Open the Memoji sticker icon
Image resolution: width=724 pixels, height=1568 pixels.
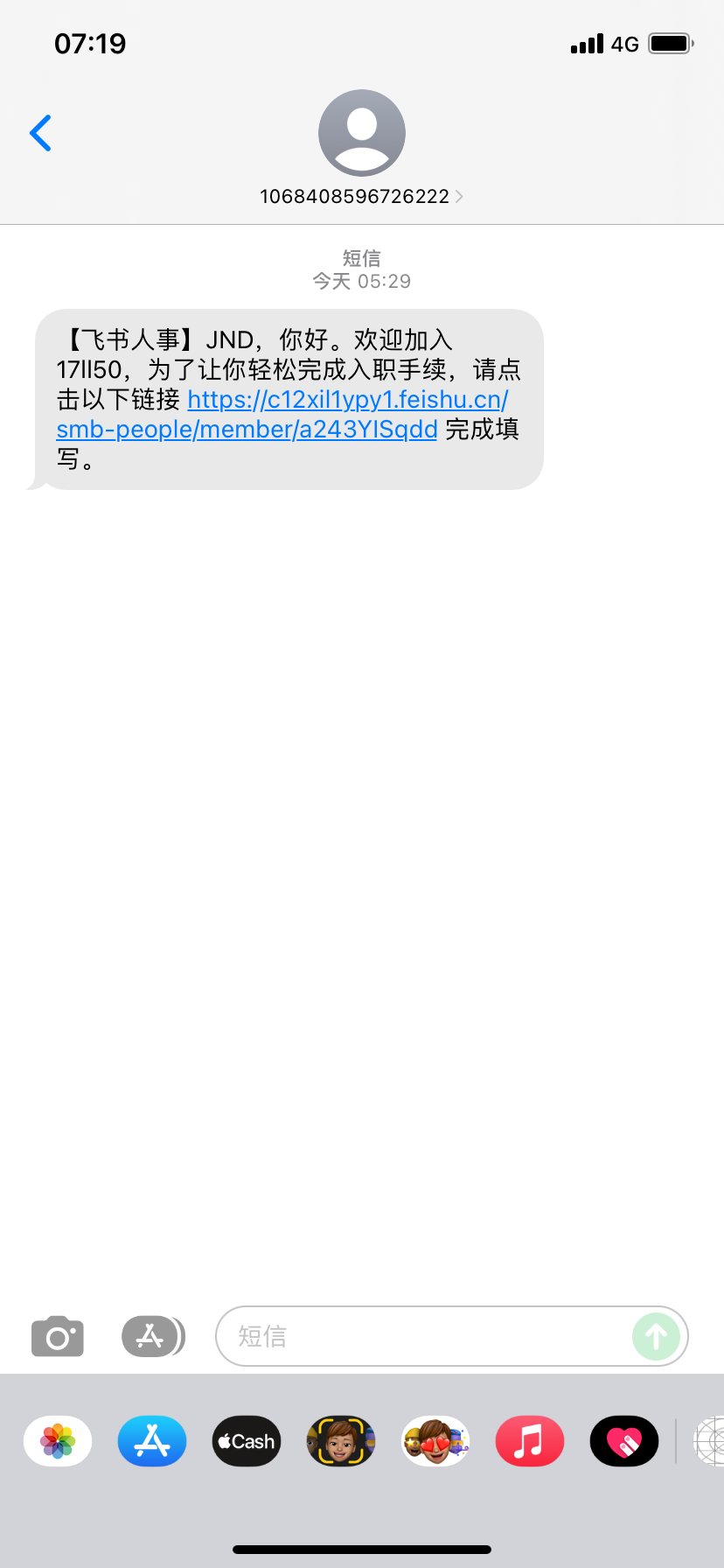pyautogui.click(x=340, y=1440)
